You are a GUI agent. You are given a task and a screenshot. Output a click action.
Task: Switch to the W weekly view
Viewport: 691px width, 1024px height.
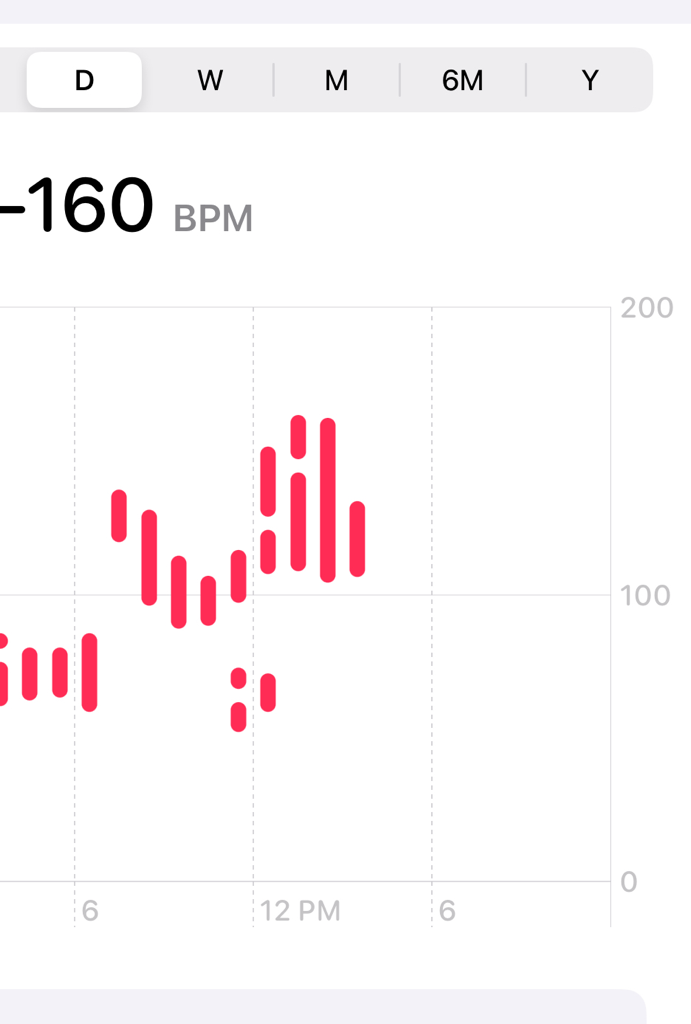(x=210, y=80)
